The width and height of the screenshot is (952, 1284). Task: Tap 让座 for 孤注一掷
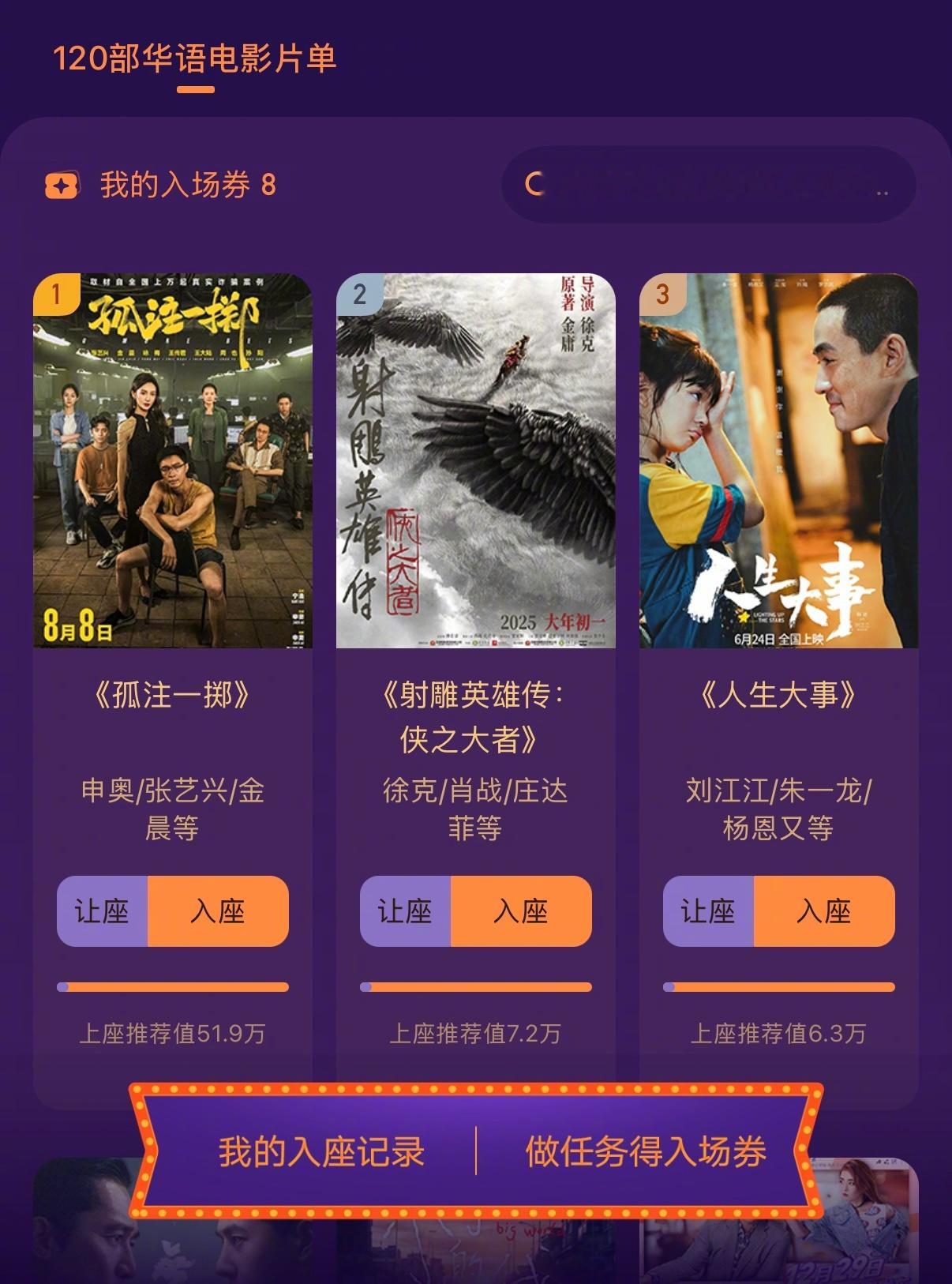pos(103,911)
